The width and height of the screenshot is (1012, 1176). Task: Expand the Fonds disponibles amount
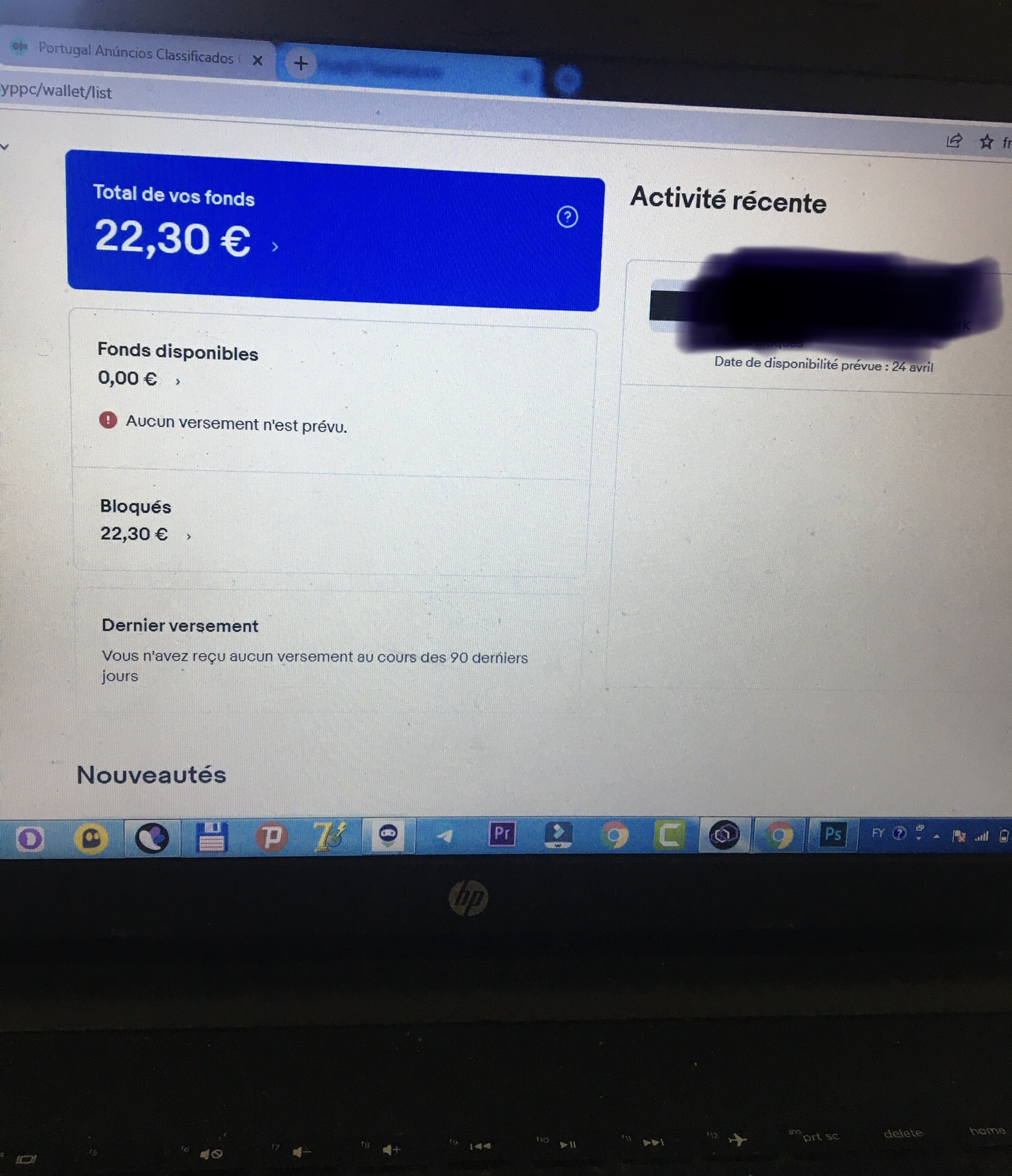tap(178, 381)
